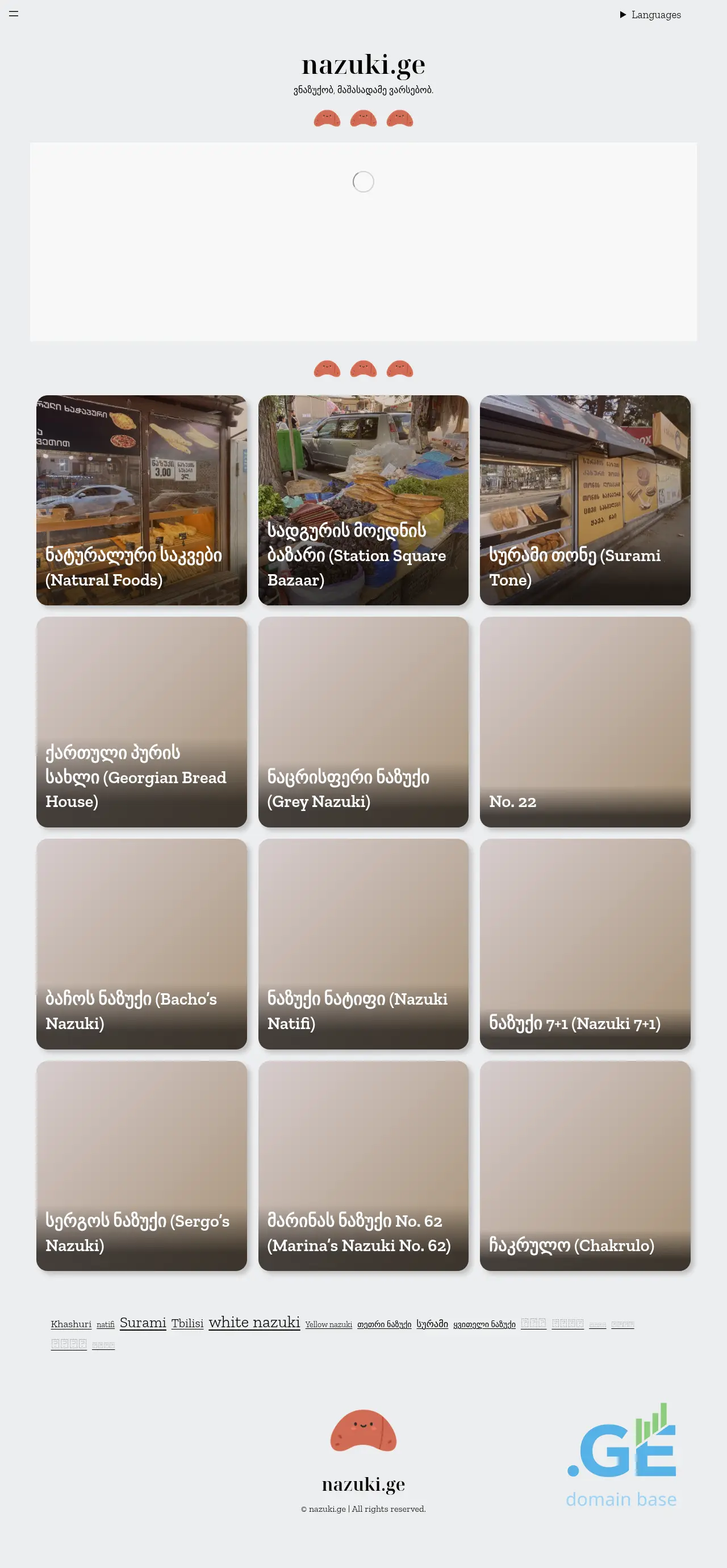Open the Bacho's Nazuki card
This screenshot has height=1568, width=727.
tap(141, 943)
